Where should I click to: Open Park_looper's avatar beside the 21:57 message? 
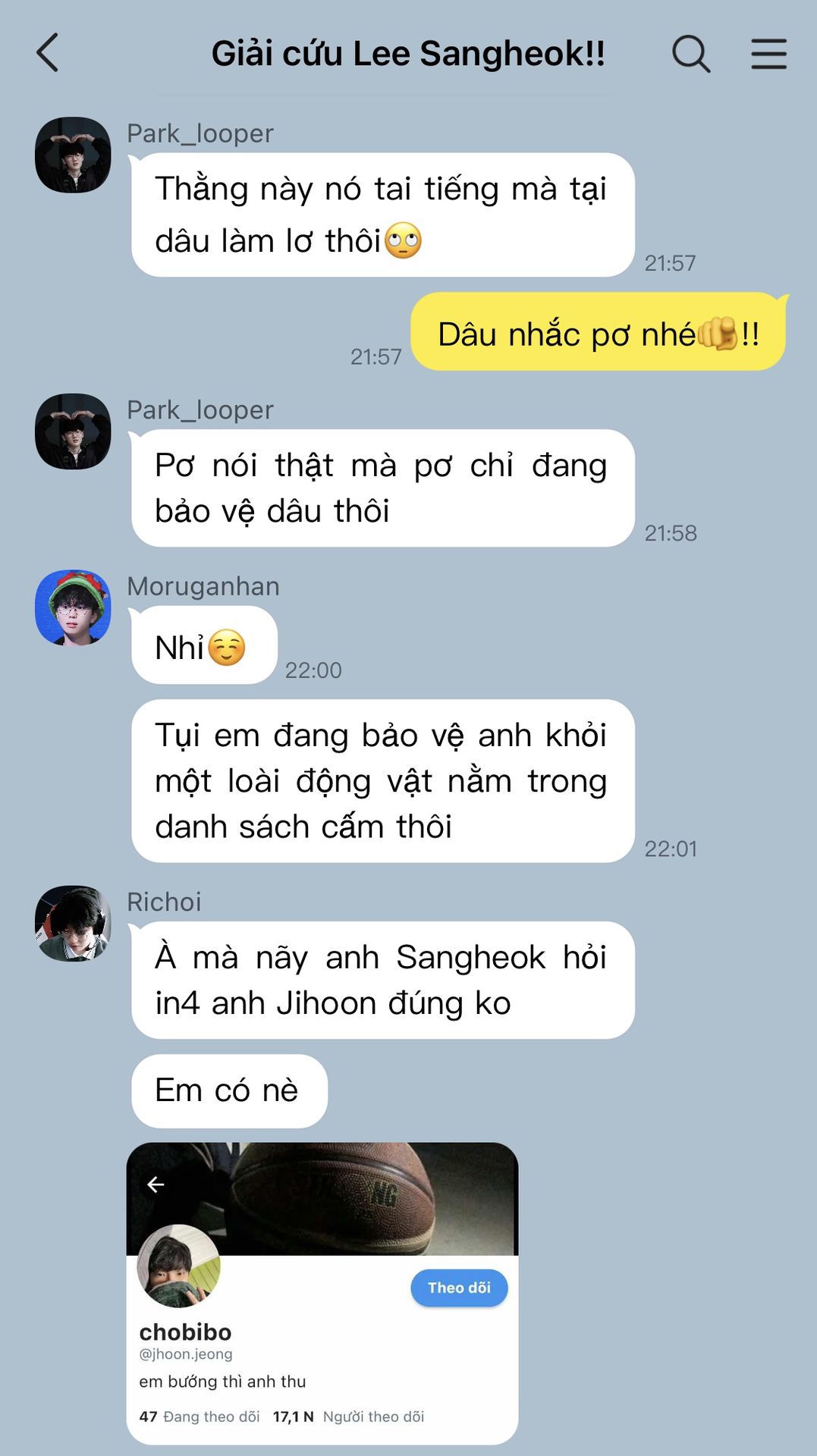click(x=73, y=155)
